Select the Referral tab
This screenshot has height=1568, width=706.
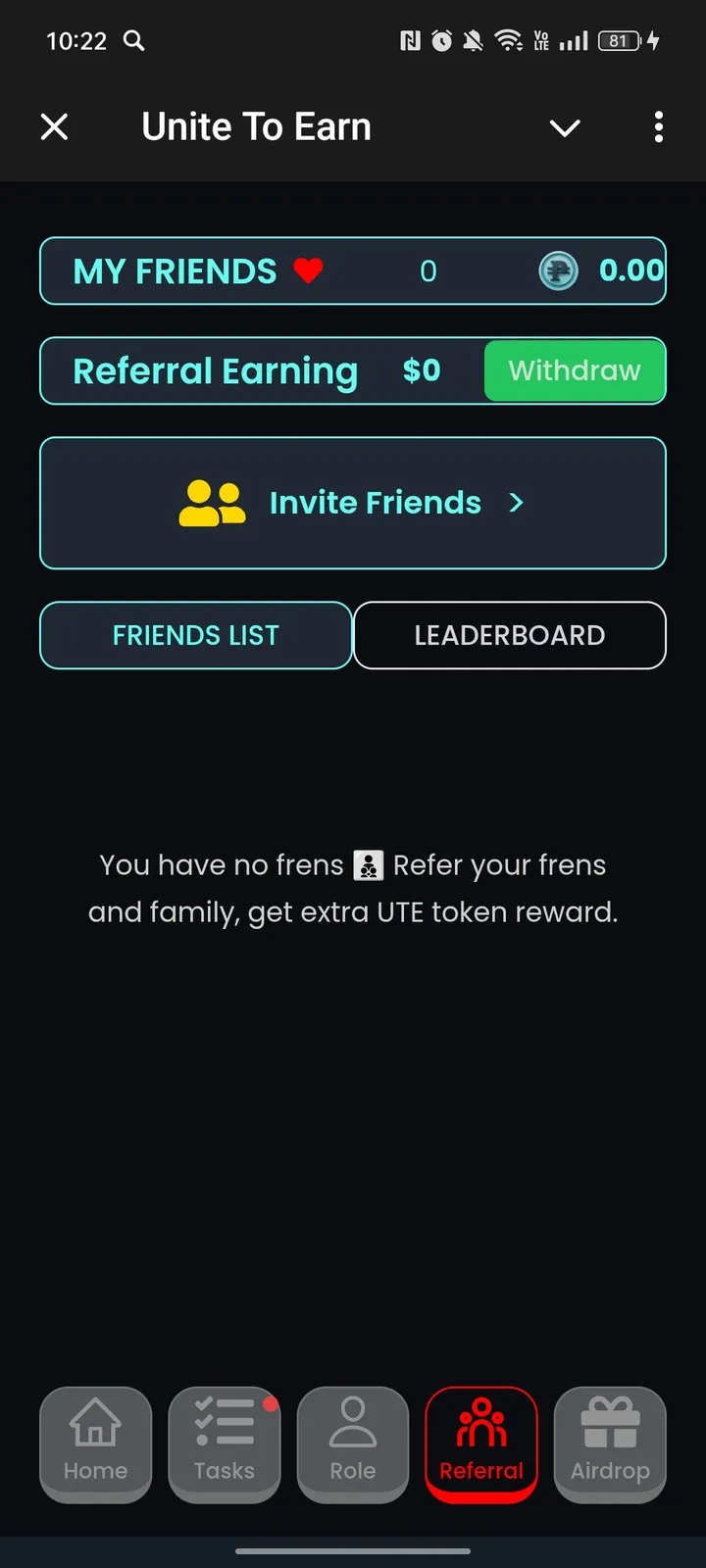pos(481,1443)
